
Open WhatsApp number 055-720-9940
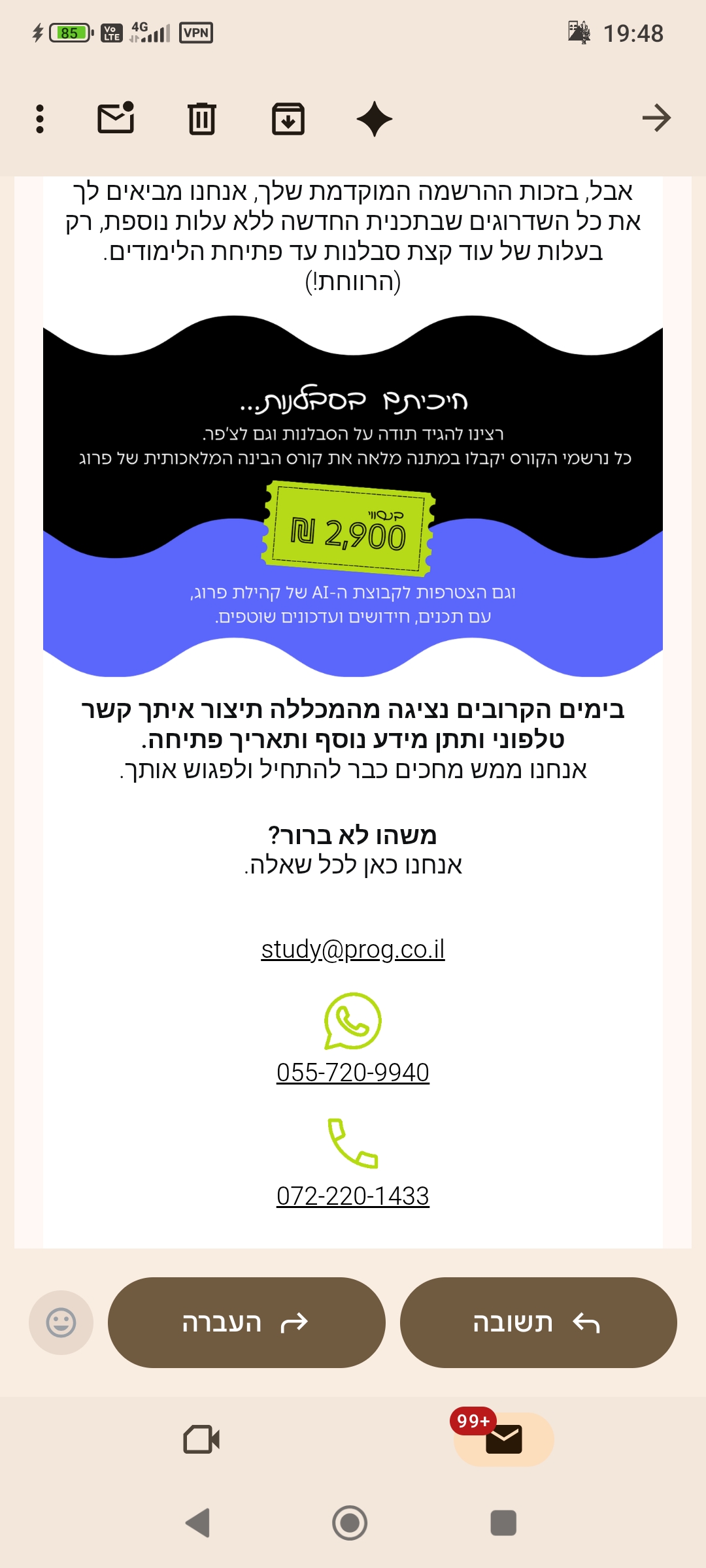[353, 1073]
